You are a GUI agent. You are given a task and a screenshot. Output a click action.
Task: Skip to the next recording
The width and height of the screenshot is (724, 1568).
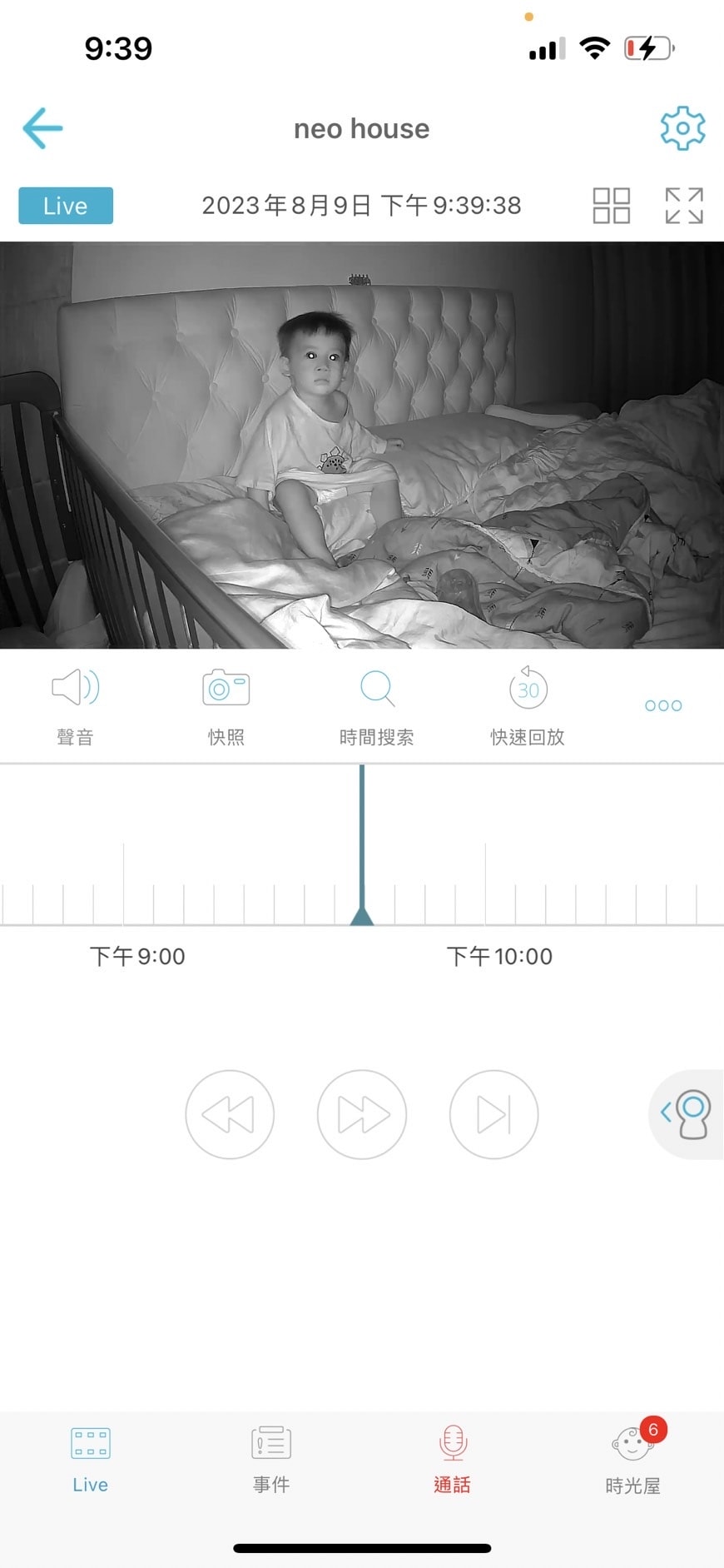click(493, 1114)
